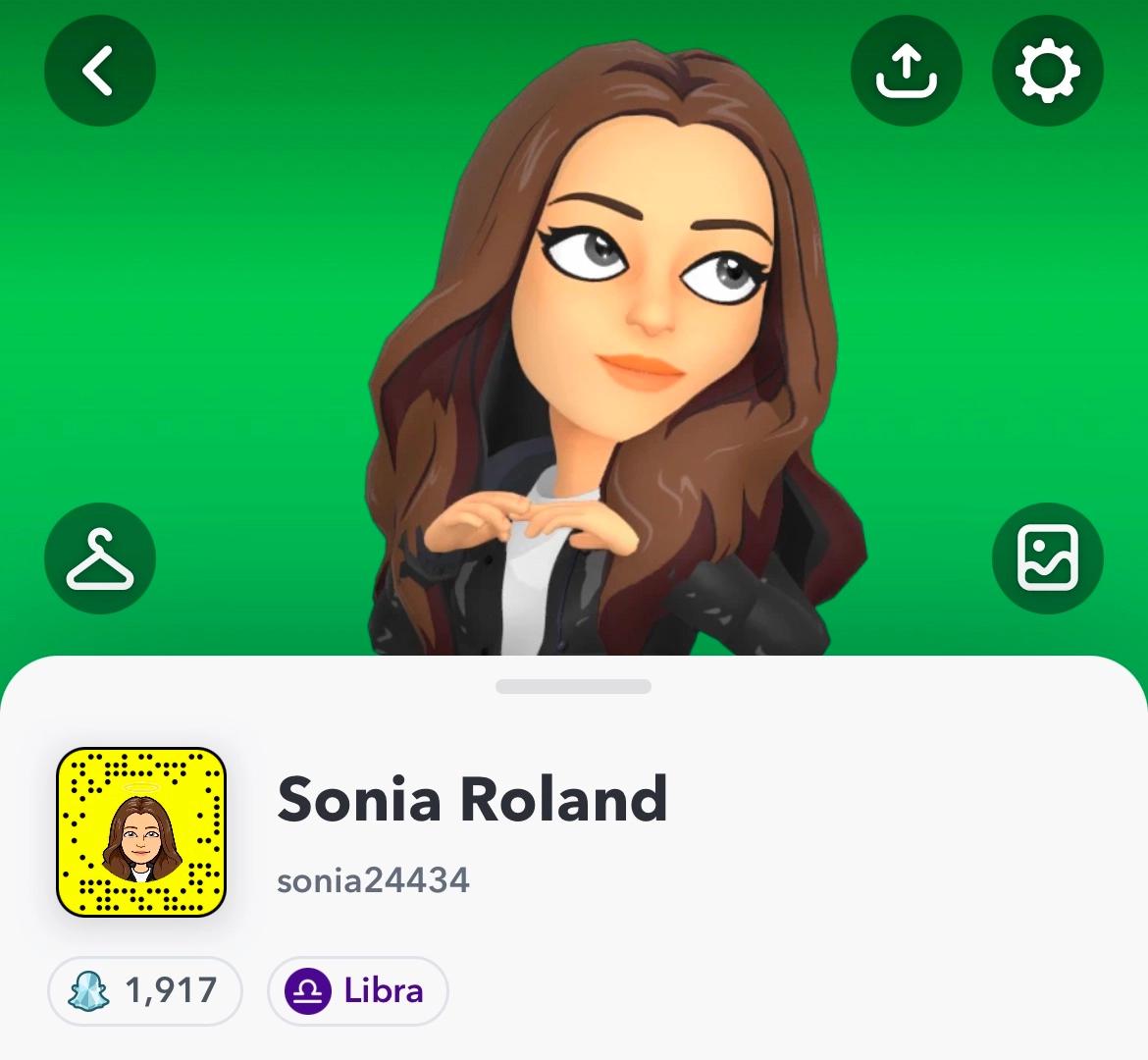The image size is (1148, 1060).
Task: View the 1,917 Snap score chip
Action: tap(145, 990)
